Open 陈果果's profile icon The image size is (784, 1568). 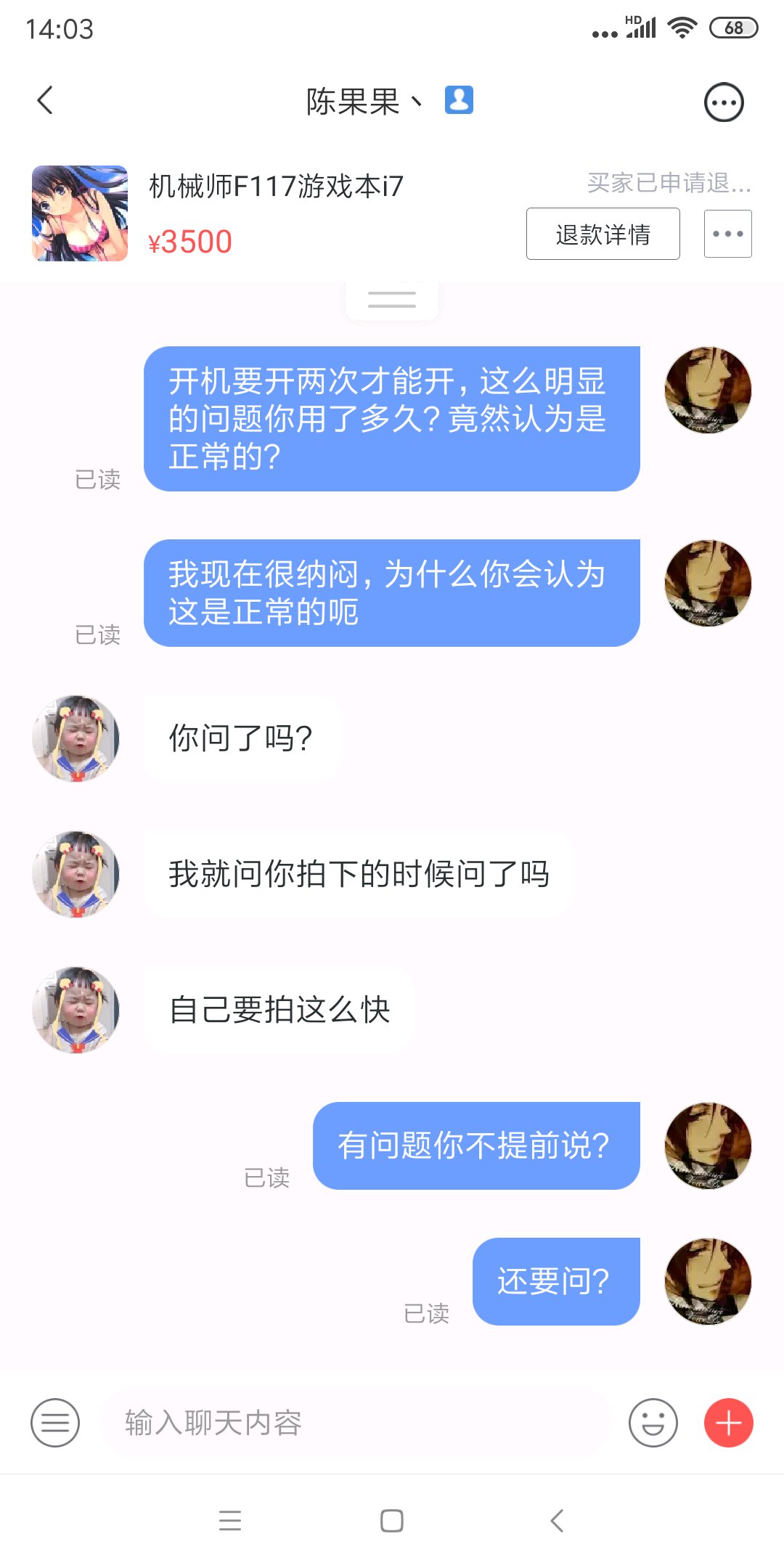459,99
